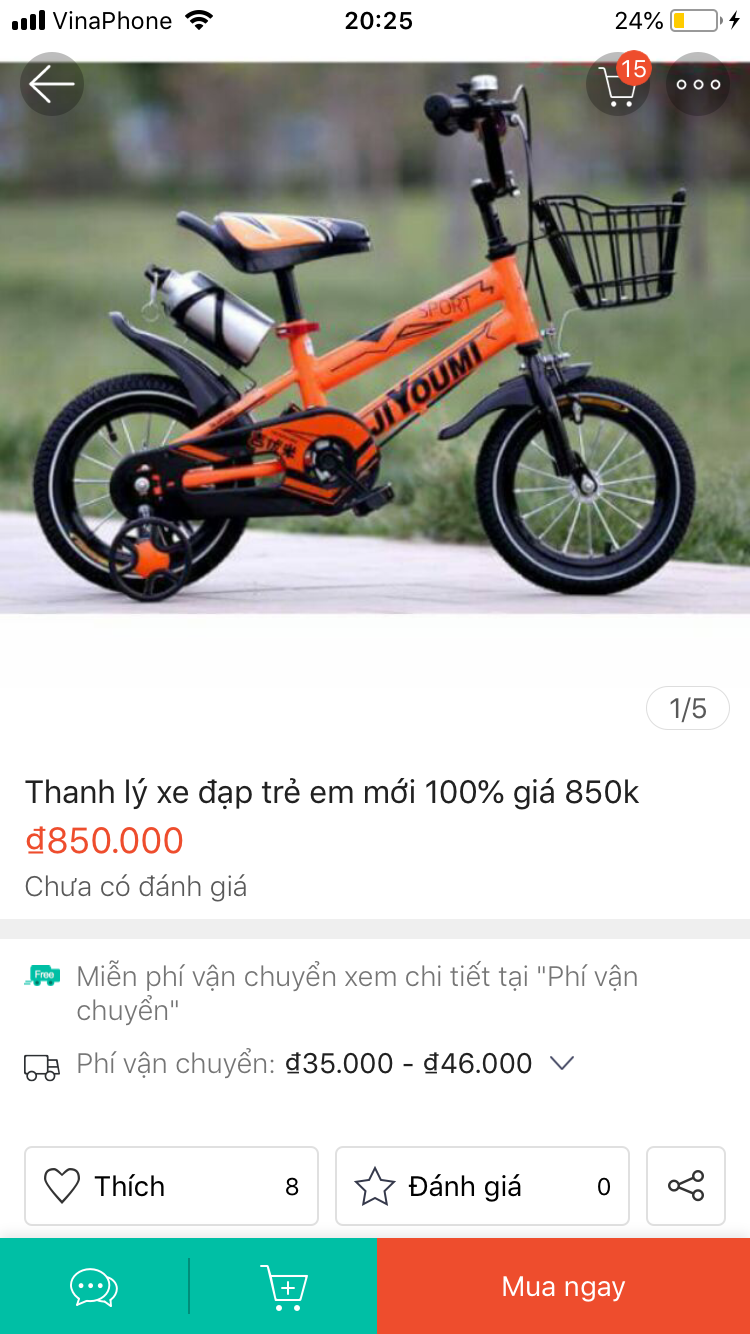Chat with the seller
The width and height of the screenshot is (750, 1334).
94,1286
